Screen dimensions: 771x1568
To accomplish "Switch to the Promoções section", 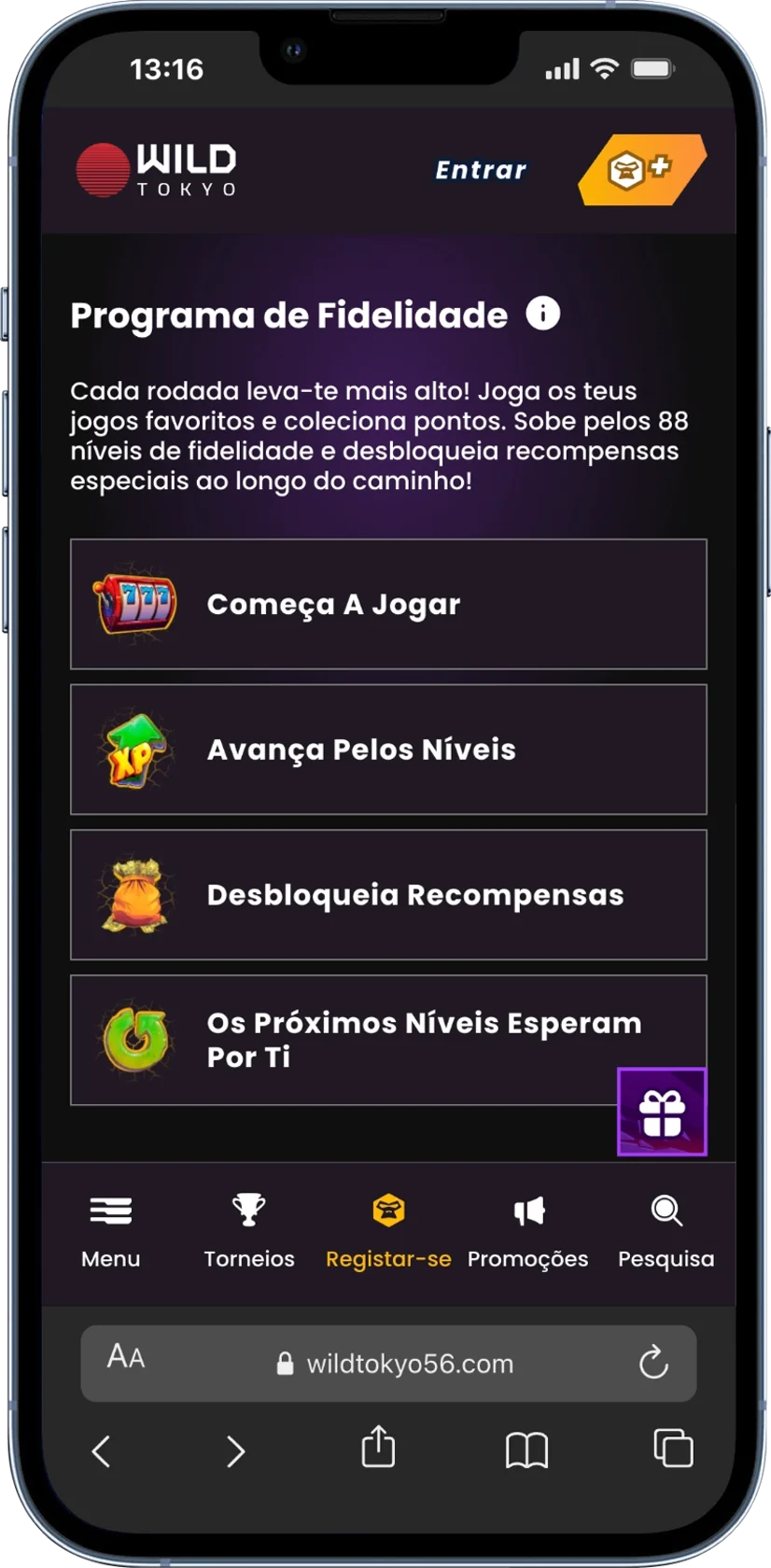I will (528, 1232).
